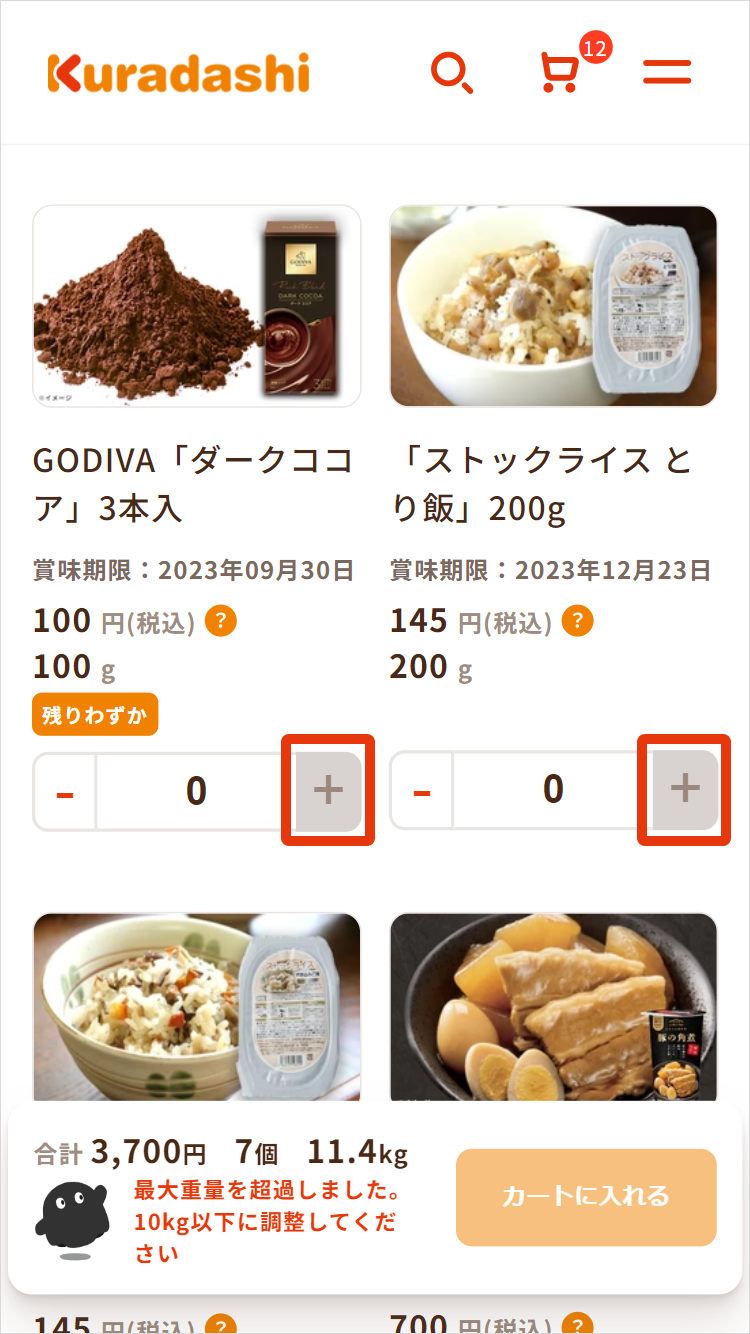Viewport: 750px width, 1334px height.
Task: Open ストックライス とり飯 product image
Action: [x=553, y=306]
